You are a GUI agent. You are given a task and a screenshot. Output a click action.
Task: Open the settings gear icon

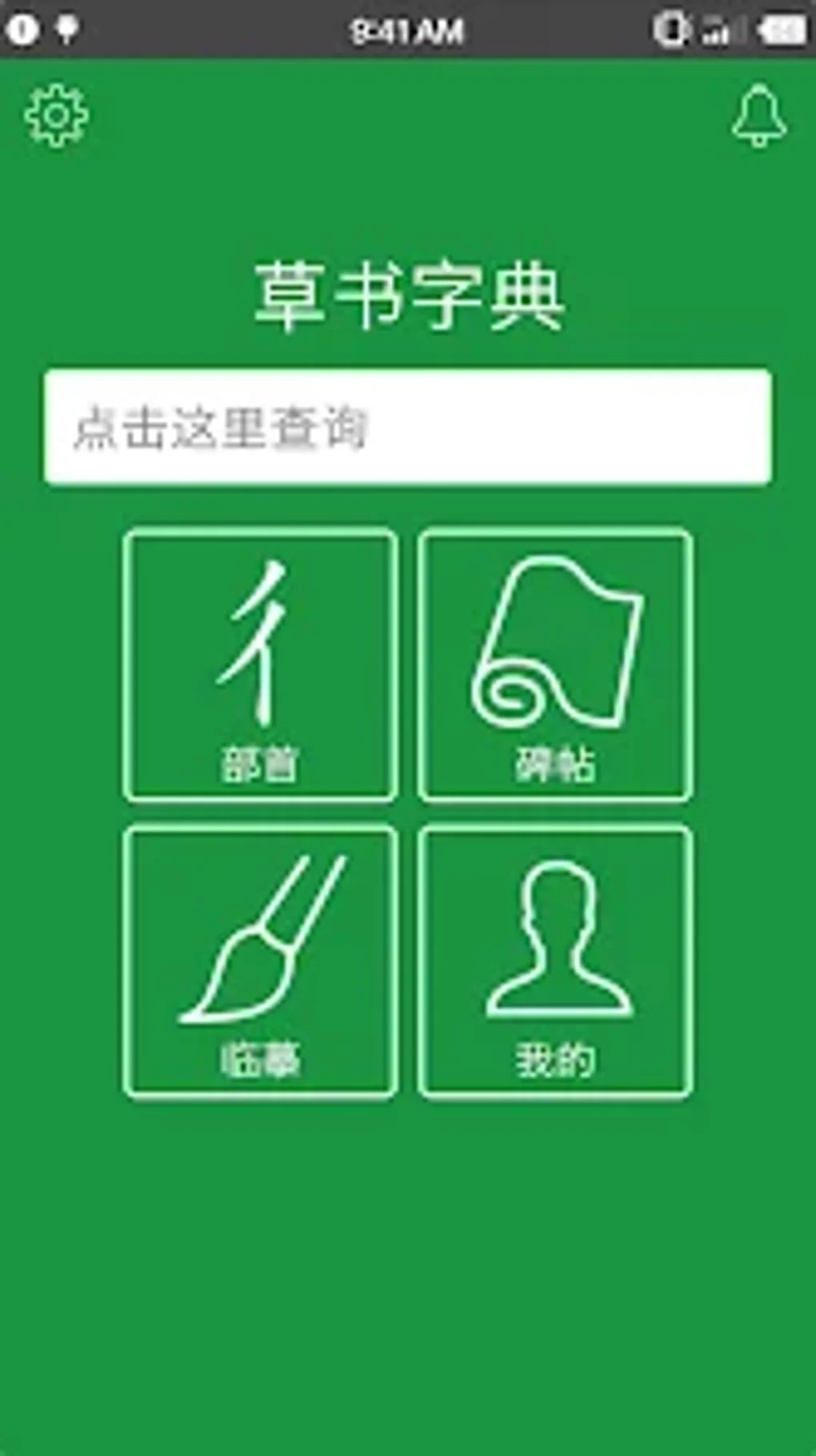(x=56, y=116)
